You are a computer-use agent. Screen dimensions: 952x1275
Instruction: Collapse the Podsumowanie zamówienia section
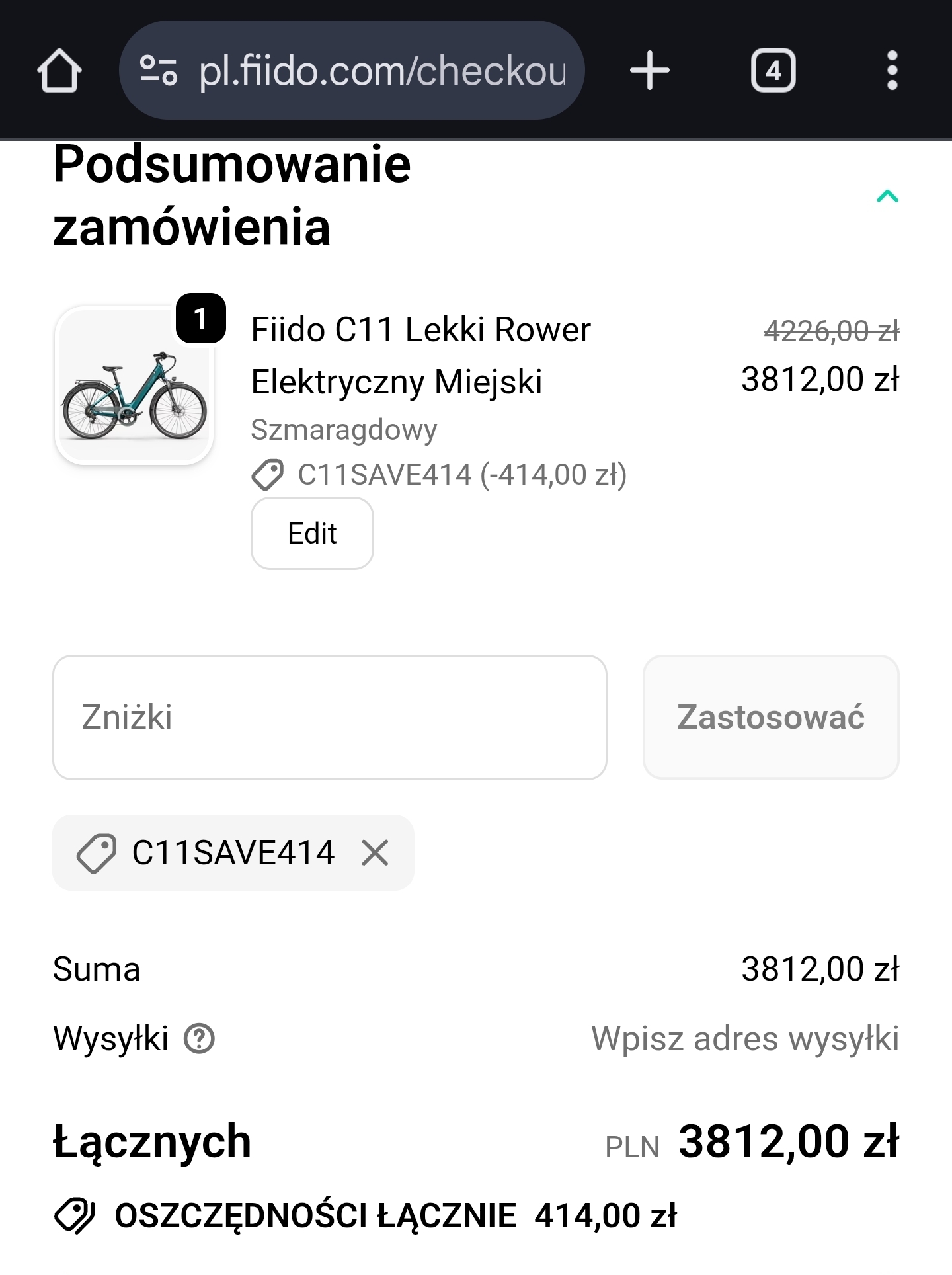pos(887,196)
